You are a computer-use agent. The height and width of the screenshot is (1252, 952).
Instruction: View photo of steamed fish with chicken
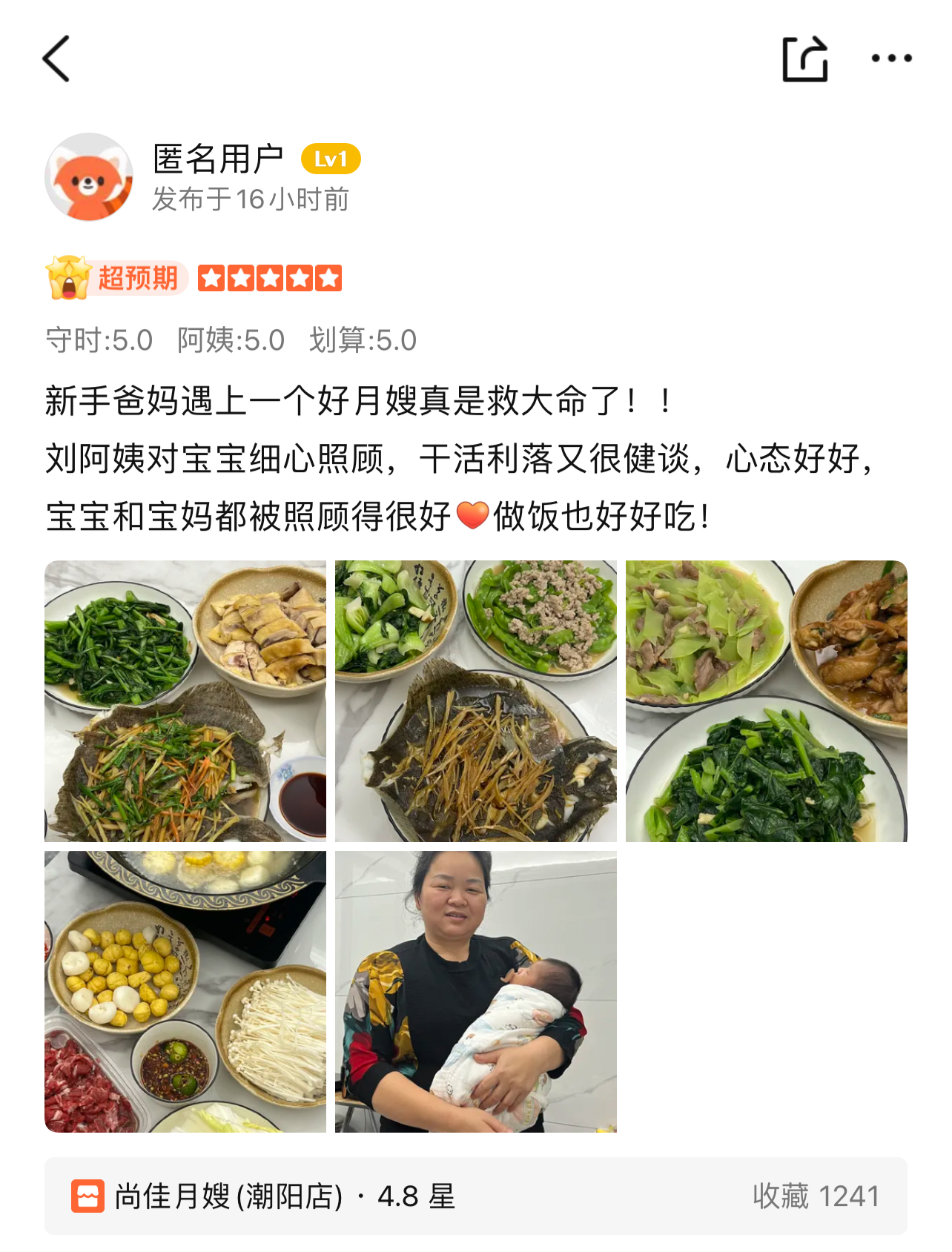(185, 700)
